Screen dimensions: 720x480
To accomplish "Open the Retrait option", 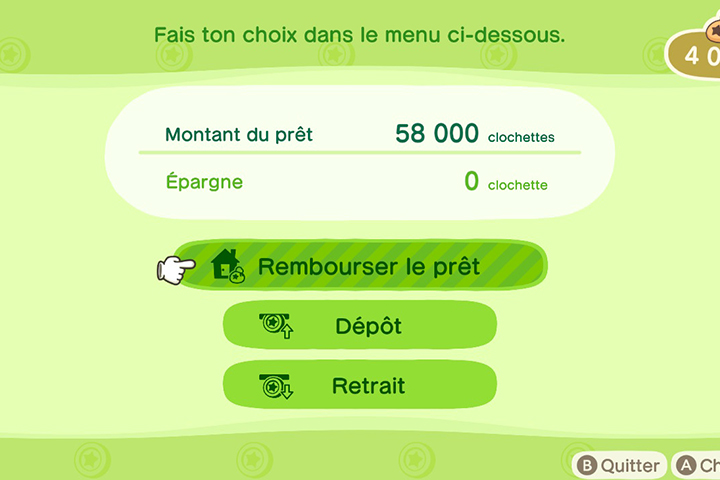I will (x=360, y=385).
